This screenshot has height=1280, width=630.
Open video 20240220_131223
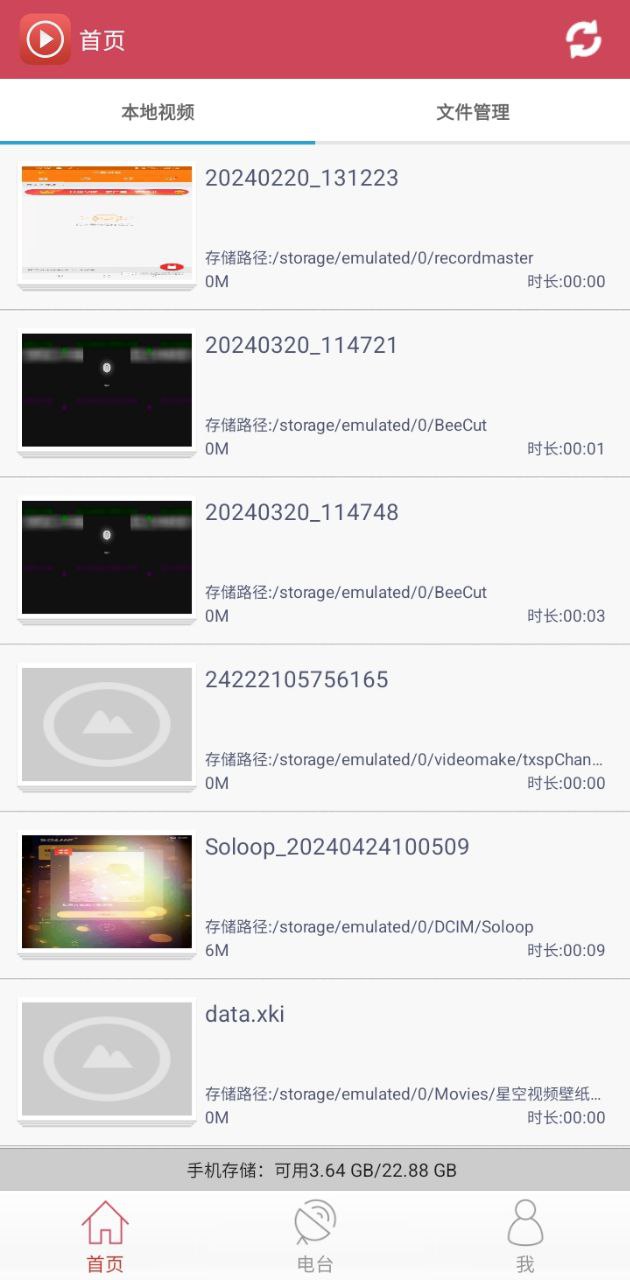(315, 226)
